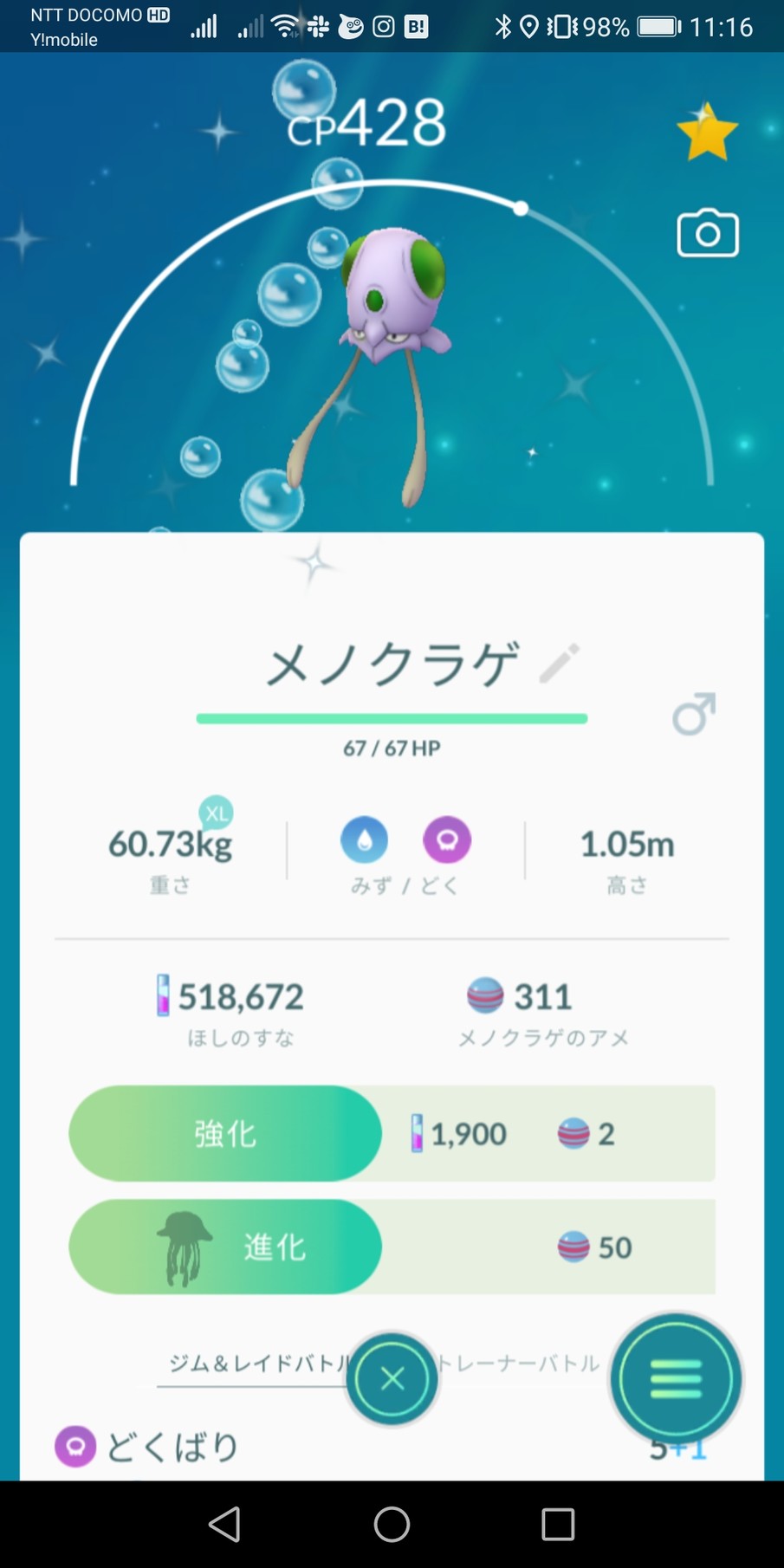Screen dimensions: 784x1568
Task: Switch to ジム&レイドバトル tab
Action: click(x=258, y=1364)
